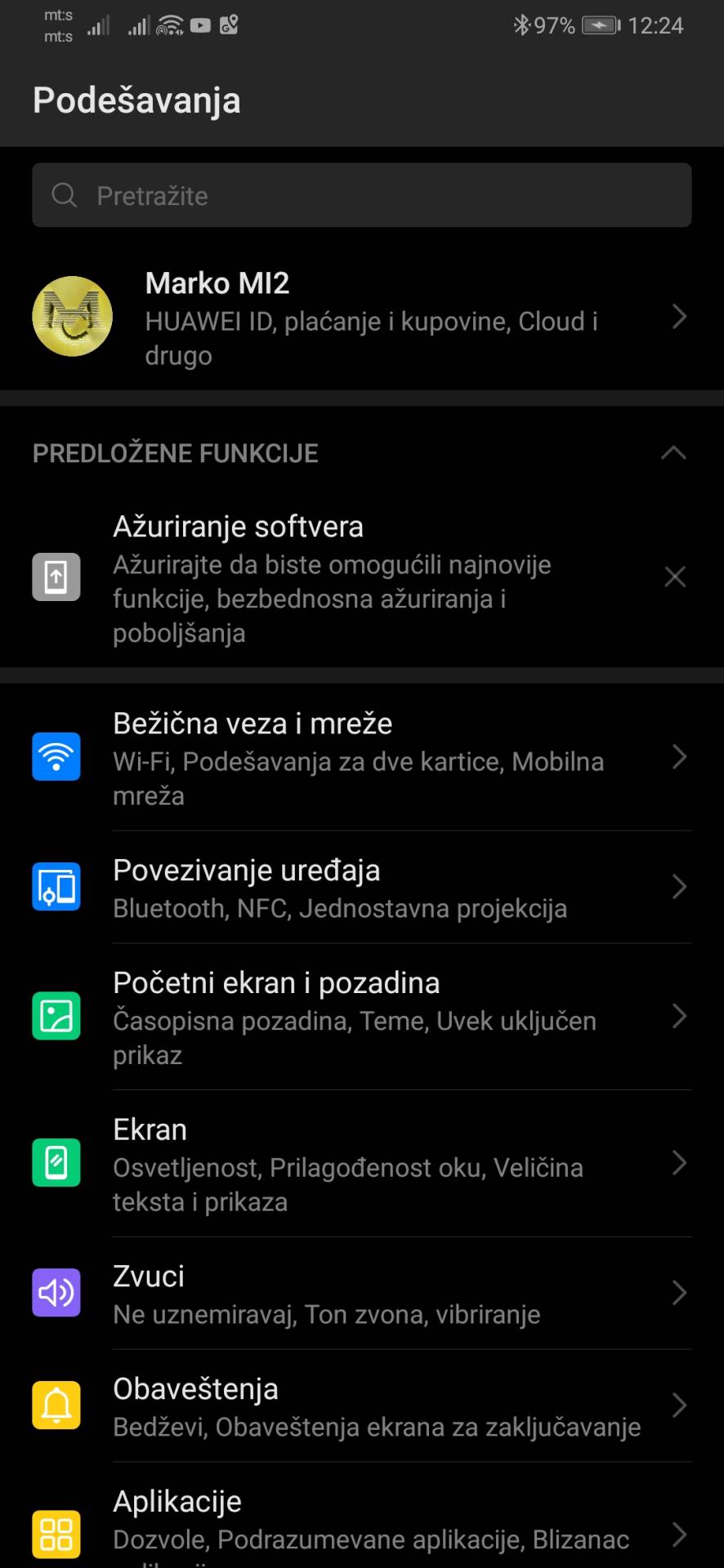
Task: Open Početni ekran i pozadina
Action: (x=361, y=1018)
